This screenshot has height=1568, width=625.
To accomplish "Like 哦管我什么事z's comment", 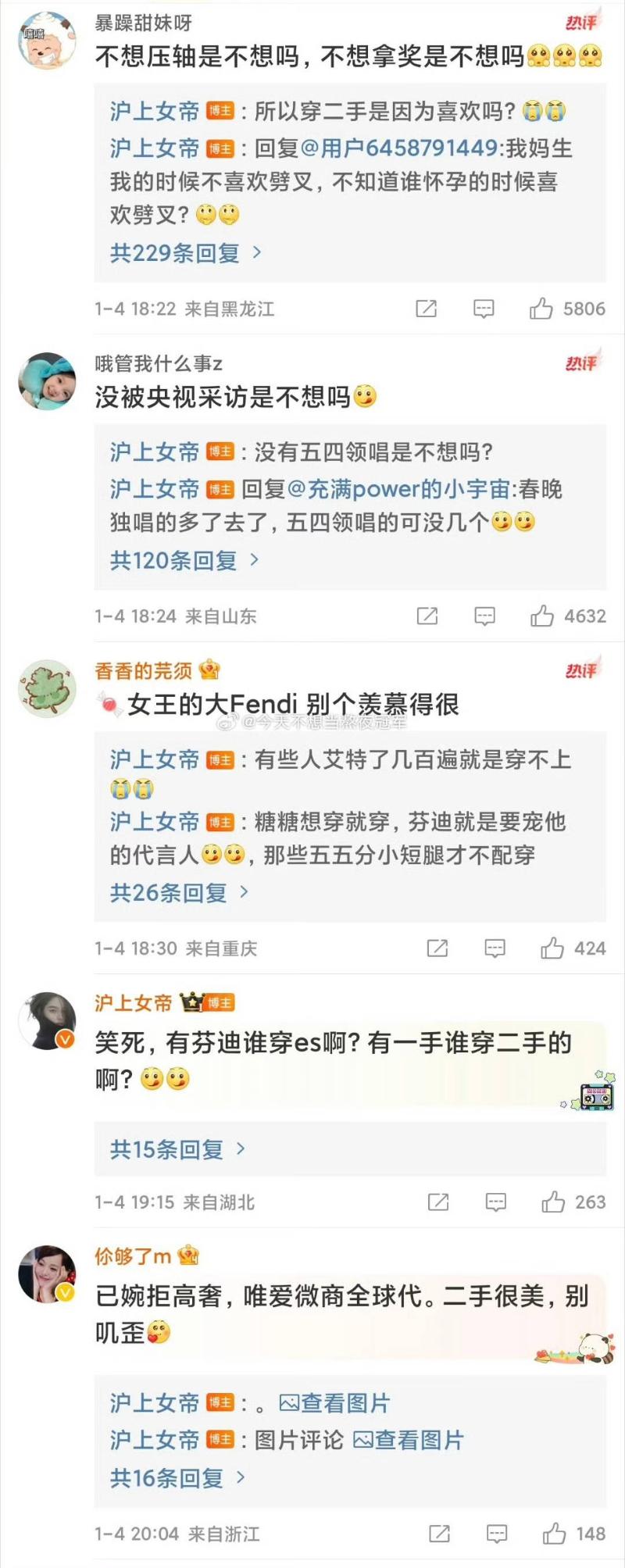I will [542, 616].
